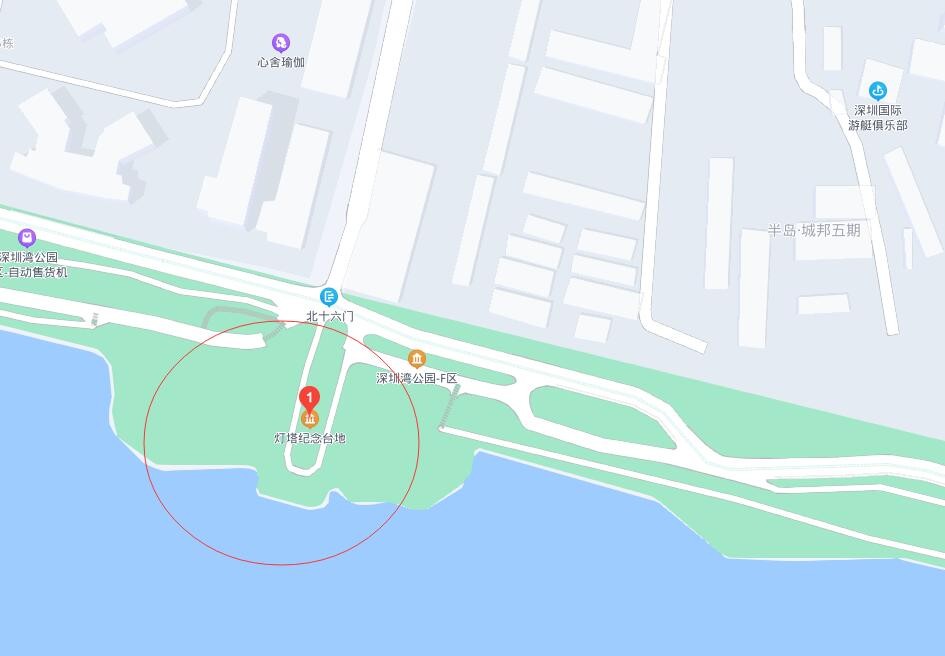945x656 pixels.
Task: Tap the red pin numbered 1
Action: click(x=310, y=399)
